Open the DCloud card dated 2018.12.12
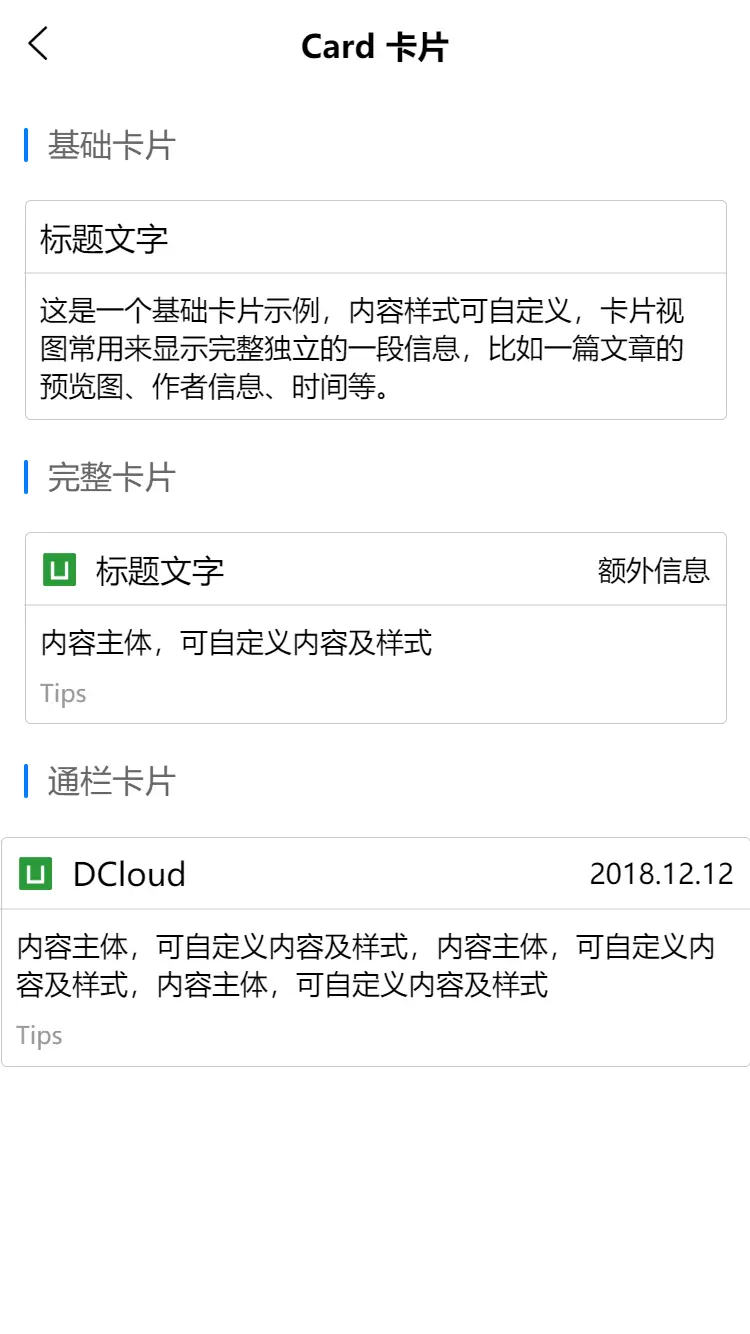This screenshot has width=750, height=1334. point(375,952)
